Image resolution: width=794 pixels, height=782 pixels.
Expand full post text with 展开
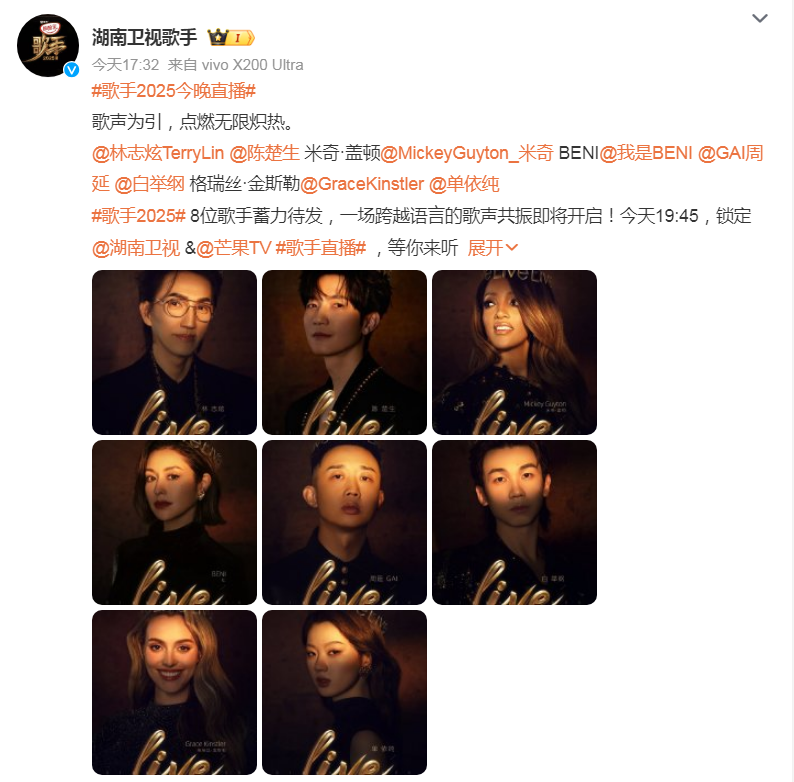tap(493, 247)
